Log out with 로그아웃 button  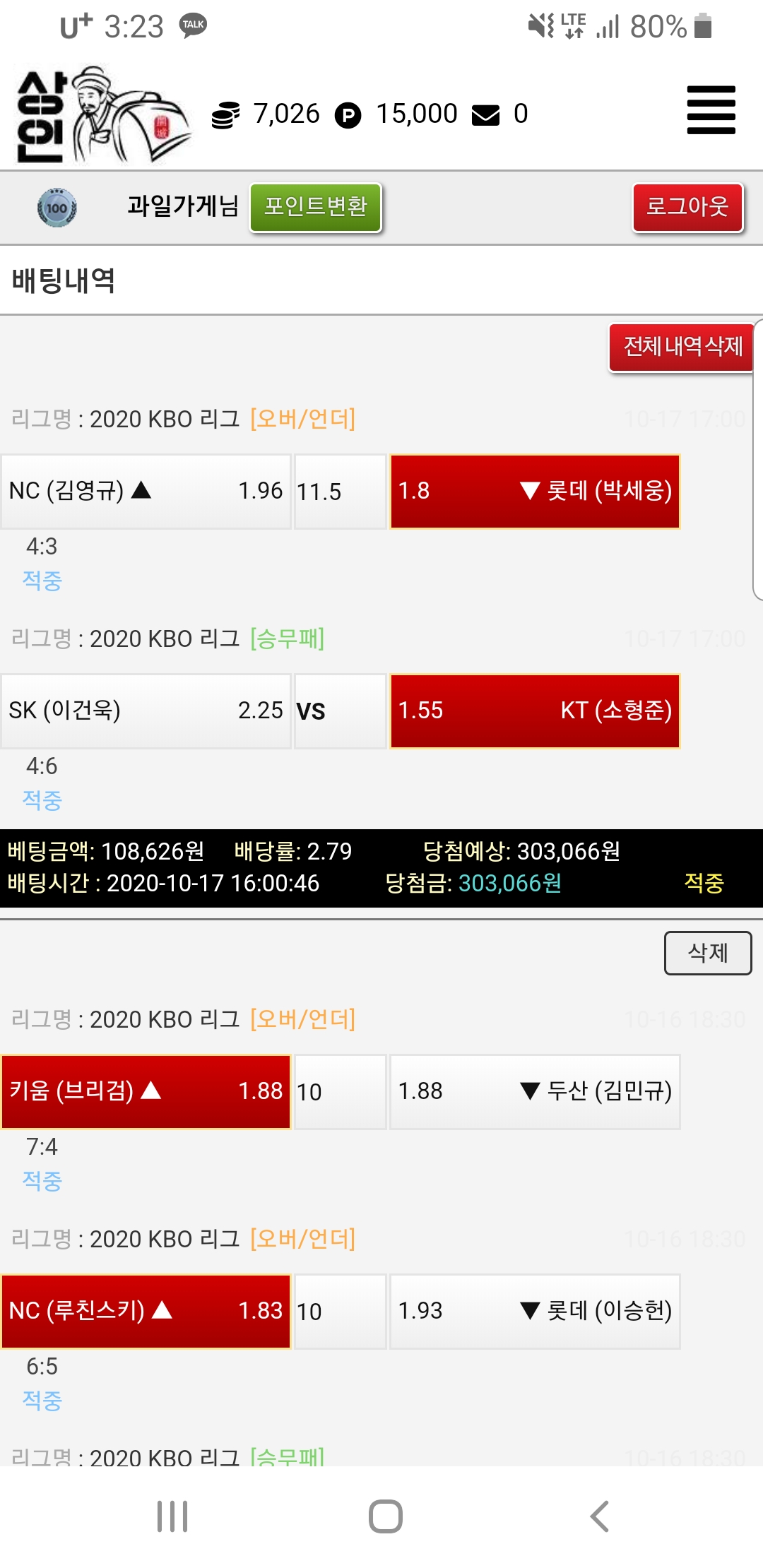point(687,207)
